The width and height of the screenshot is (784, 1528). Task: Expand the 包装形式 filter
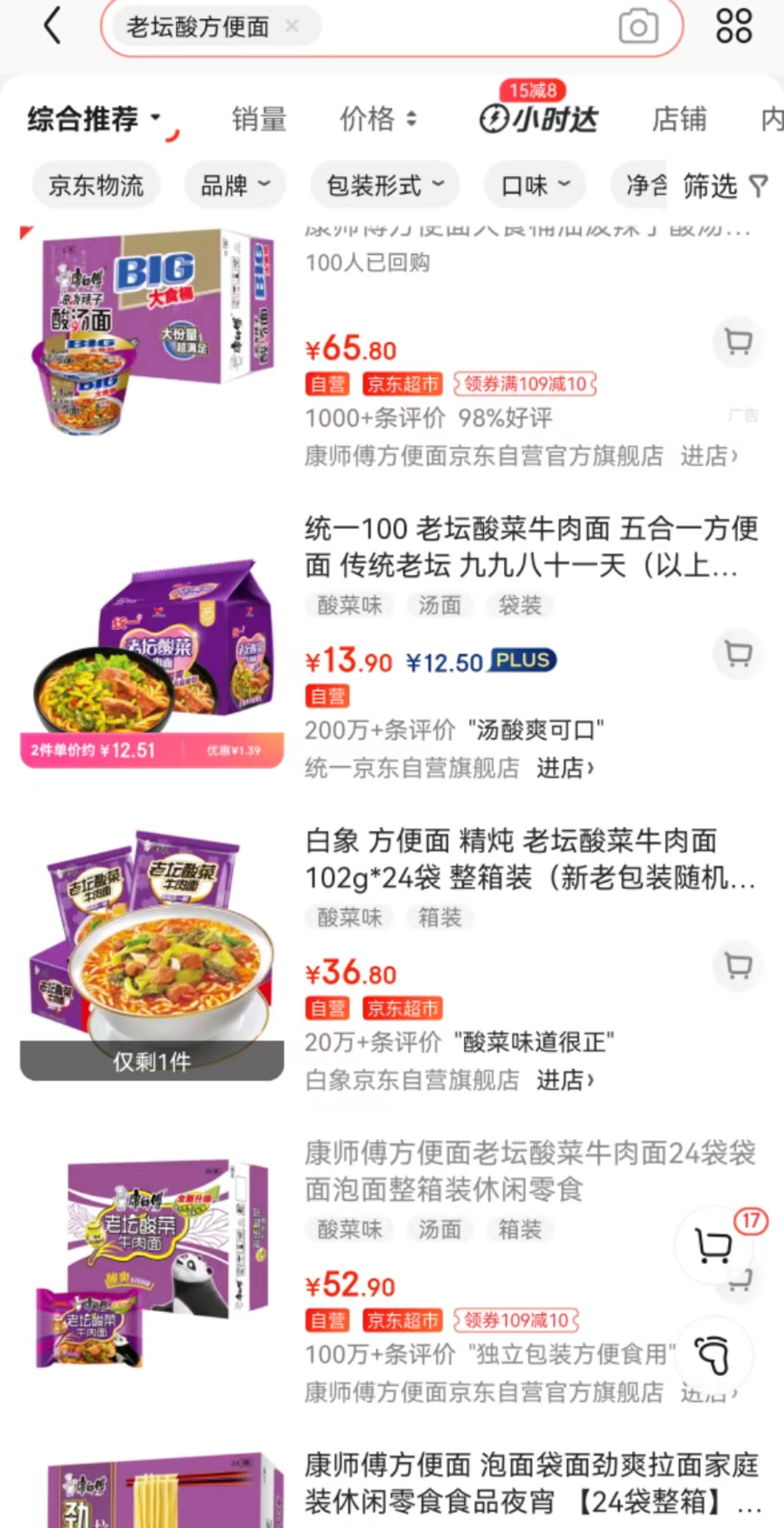point(384,185)
